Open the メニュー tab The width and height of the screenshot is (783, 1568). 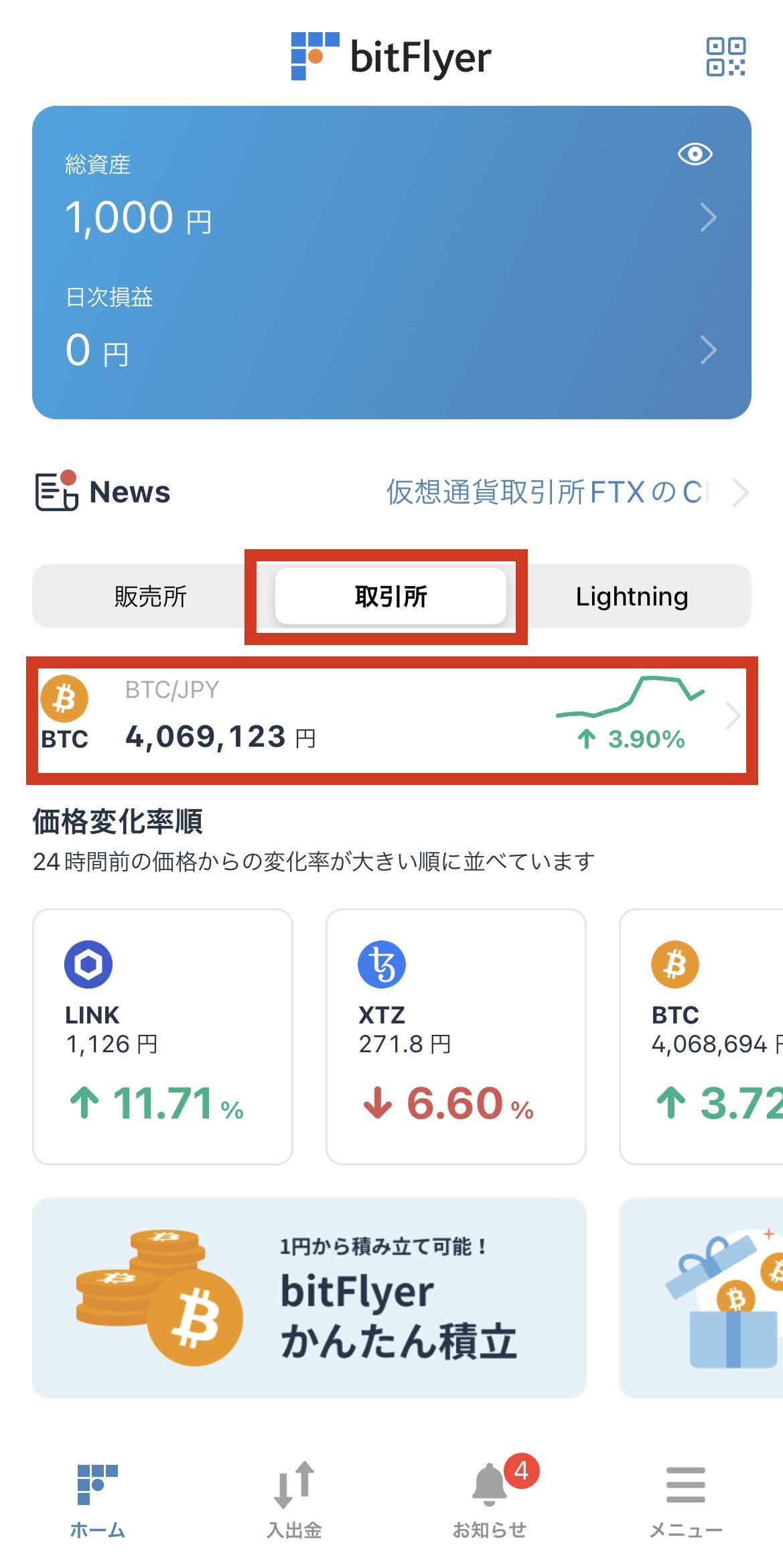tap(686, 1501)
